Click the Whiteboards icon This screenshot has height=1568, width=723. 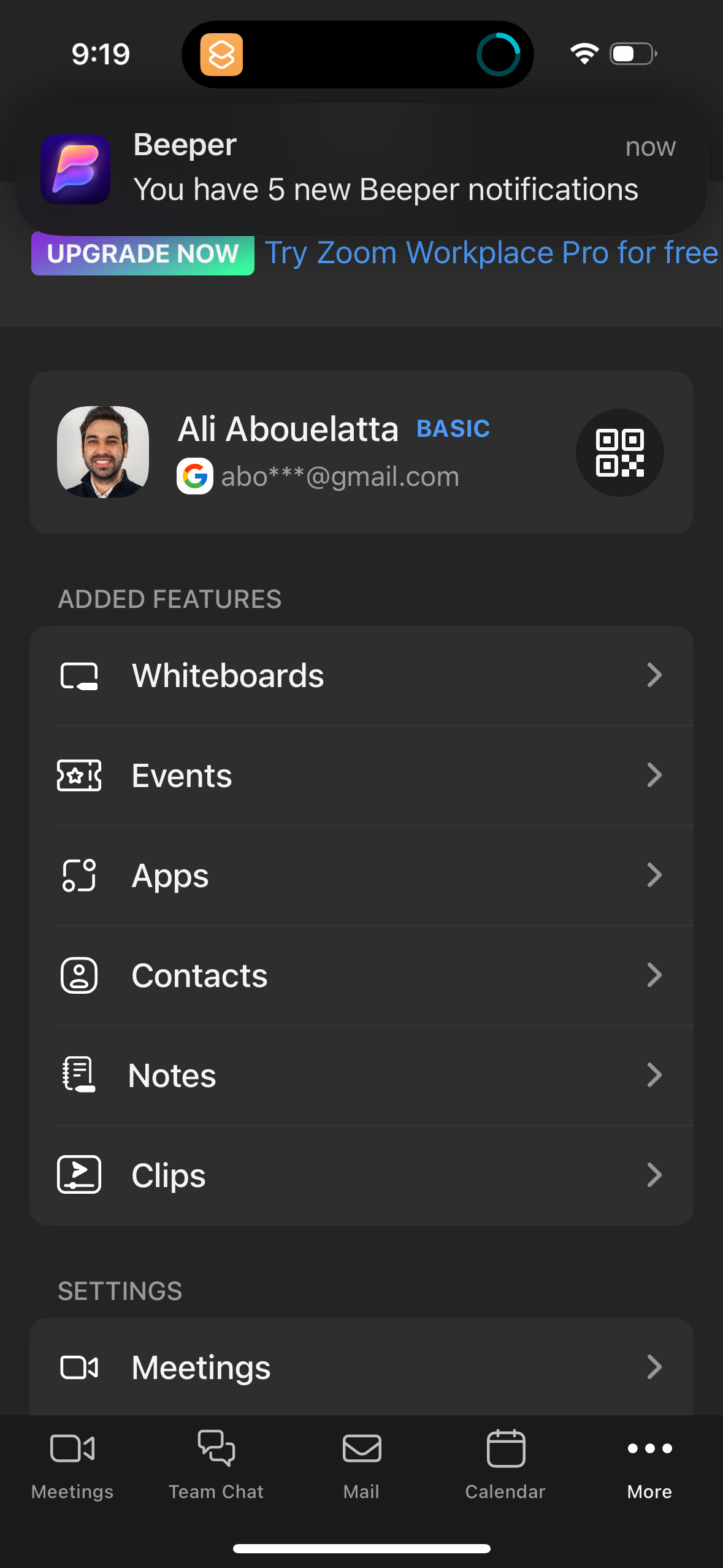[x=78, y=675]
